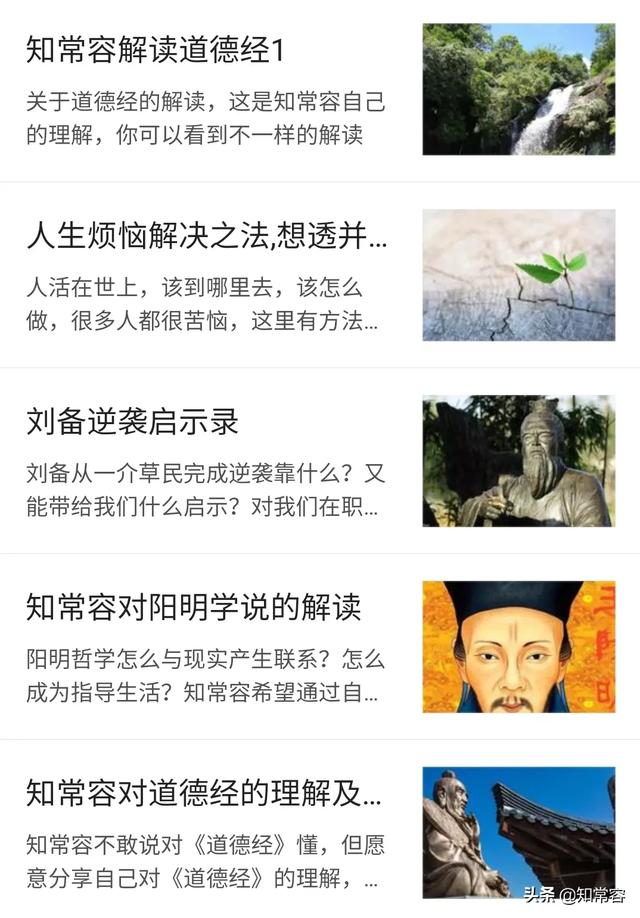640x918 pixels.
Task: Open 知常容对道德经的理解及 entry
Action: point(204,793)
